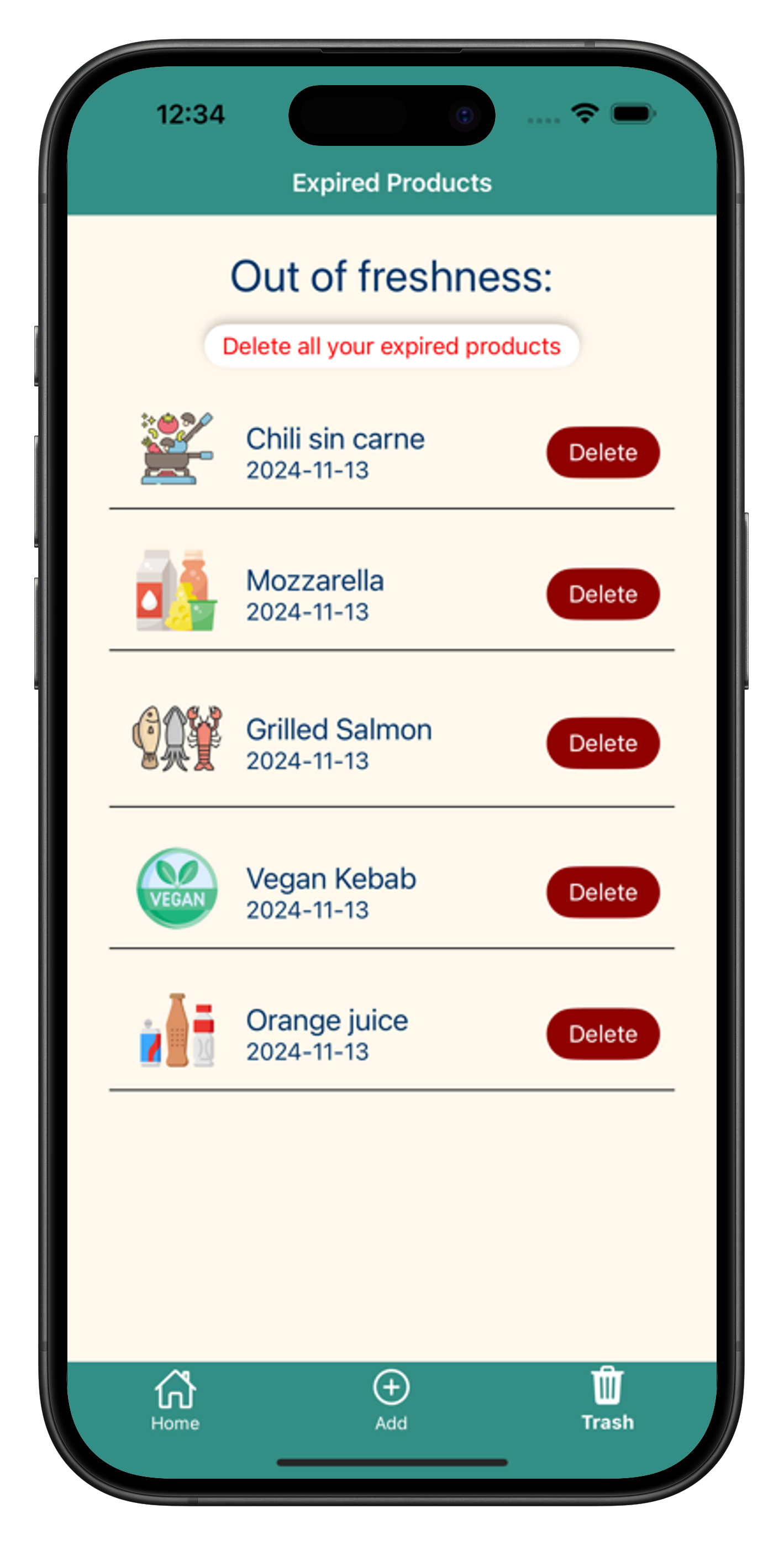Switch to the Home tab
Screen dimensions: 784x1545
pos(175,1400)
